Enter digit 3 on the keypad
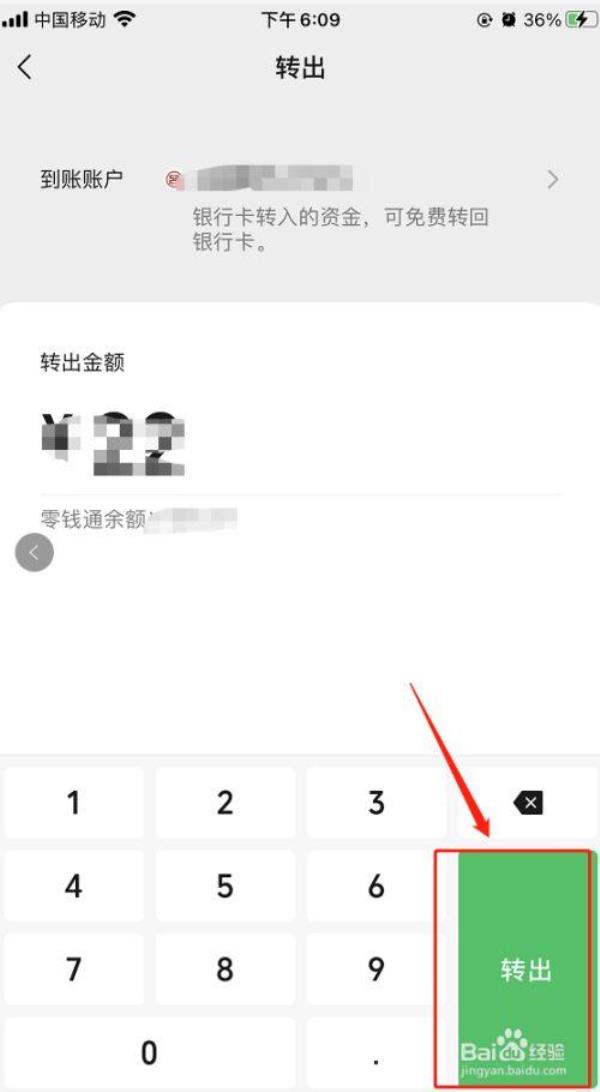Viewport: 600px width, 1092px height. (x=376, y=803)
